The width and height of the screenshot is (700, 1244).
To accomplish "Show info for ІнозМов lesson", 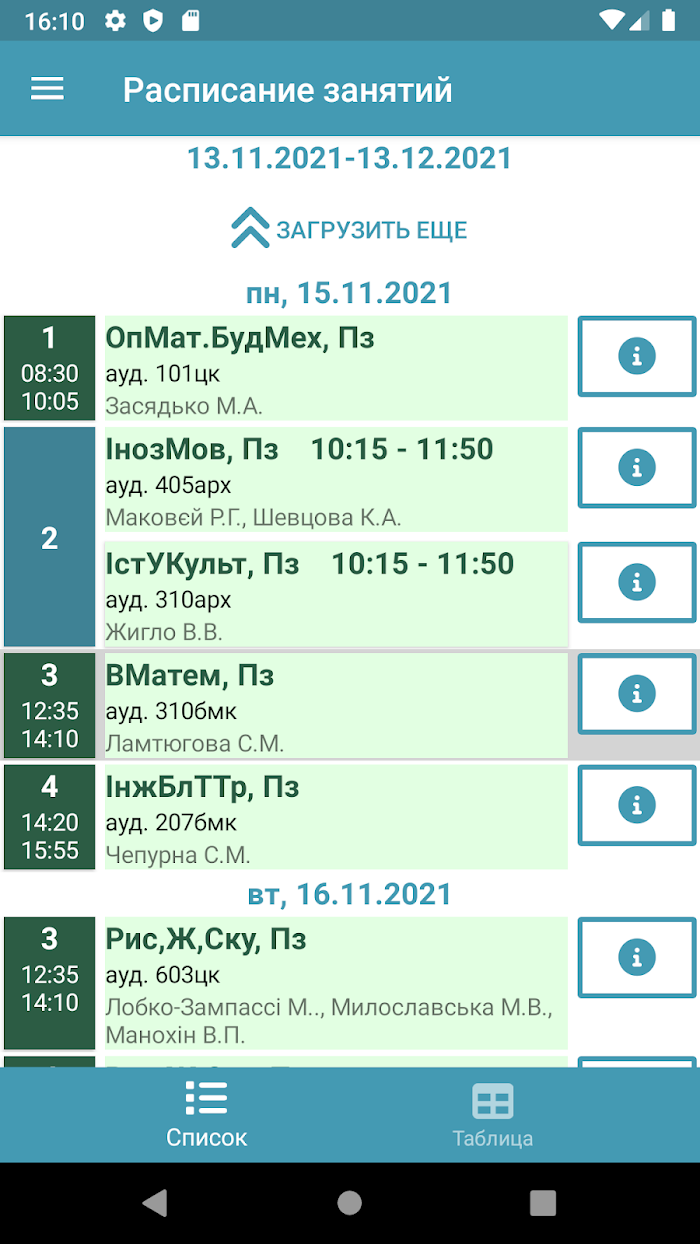I will pyautogui.click(x=637, y=467).
